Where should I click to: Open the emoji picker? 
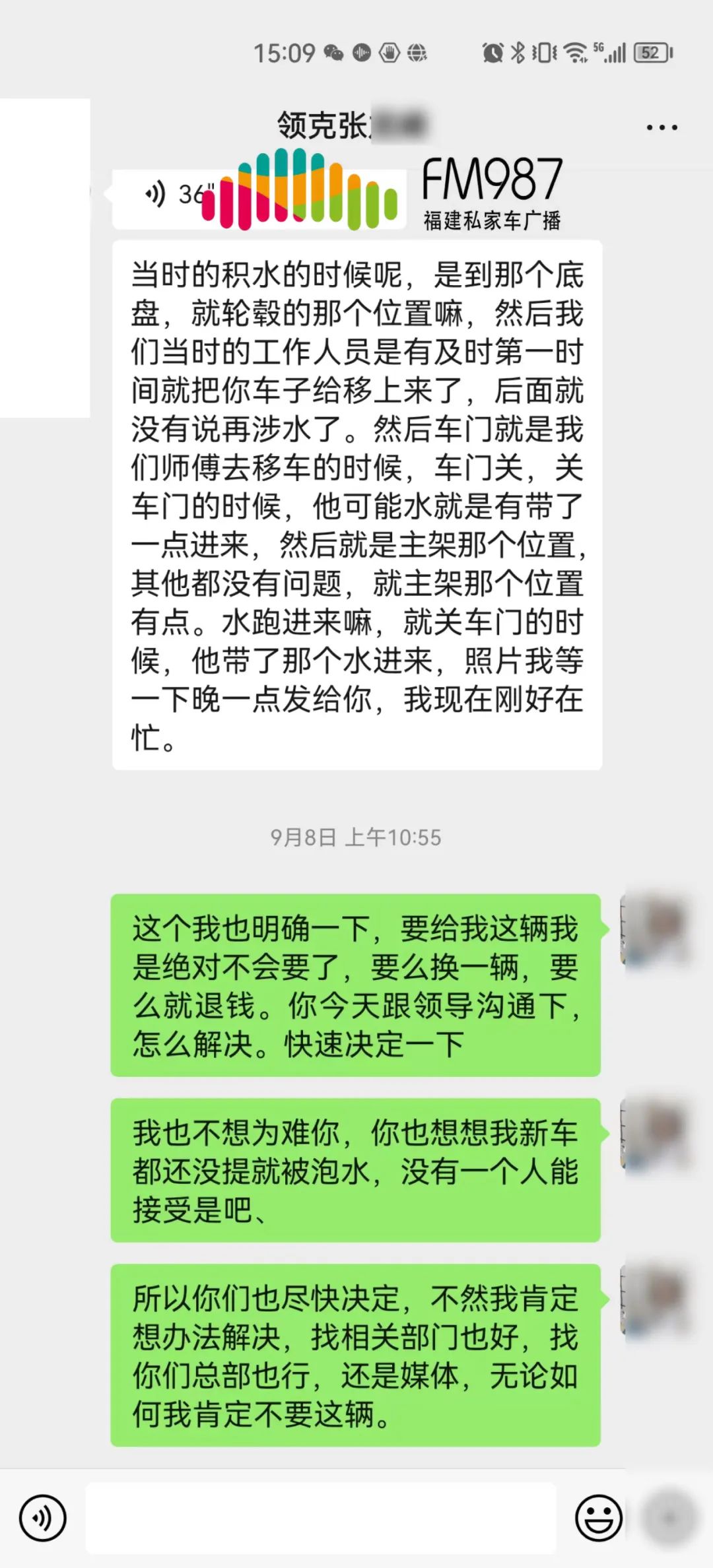click(x=599, y=1518)
